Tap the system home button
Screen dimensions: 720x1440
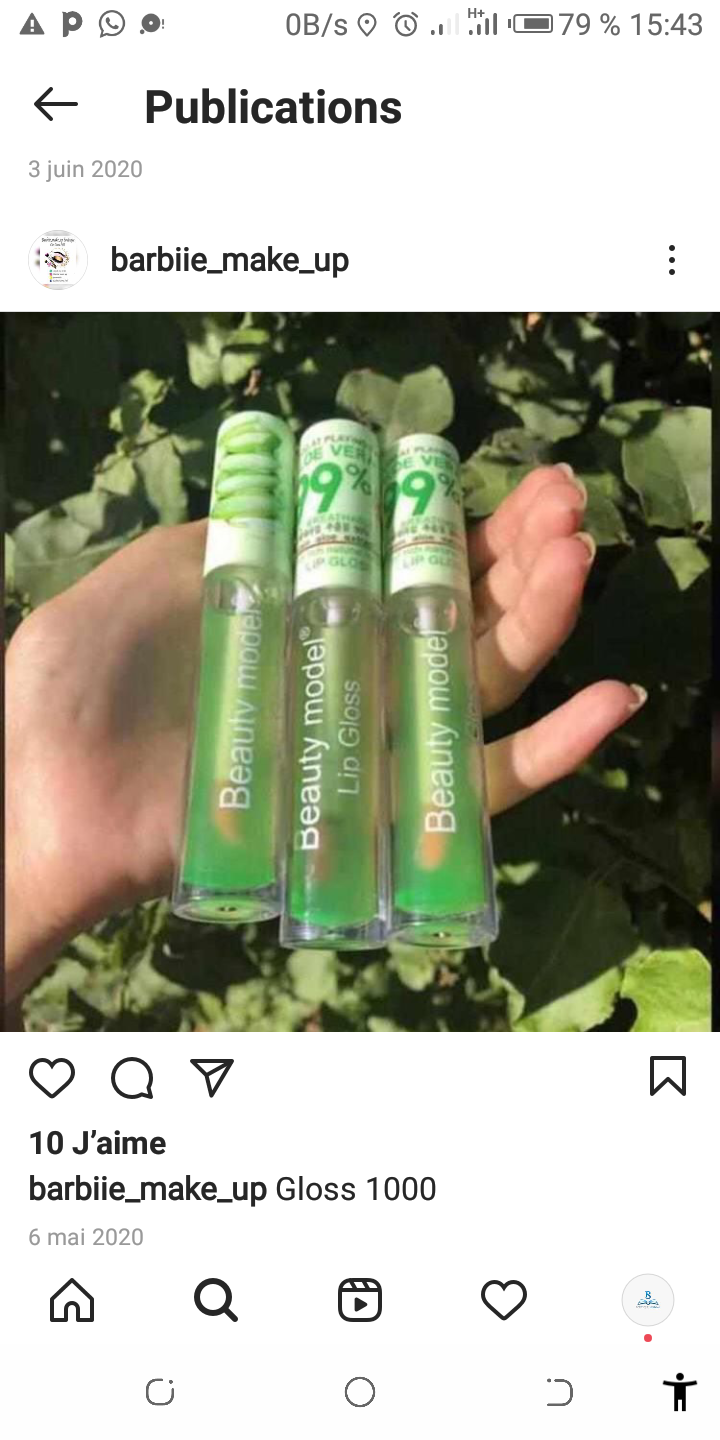(360, 1392)
